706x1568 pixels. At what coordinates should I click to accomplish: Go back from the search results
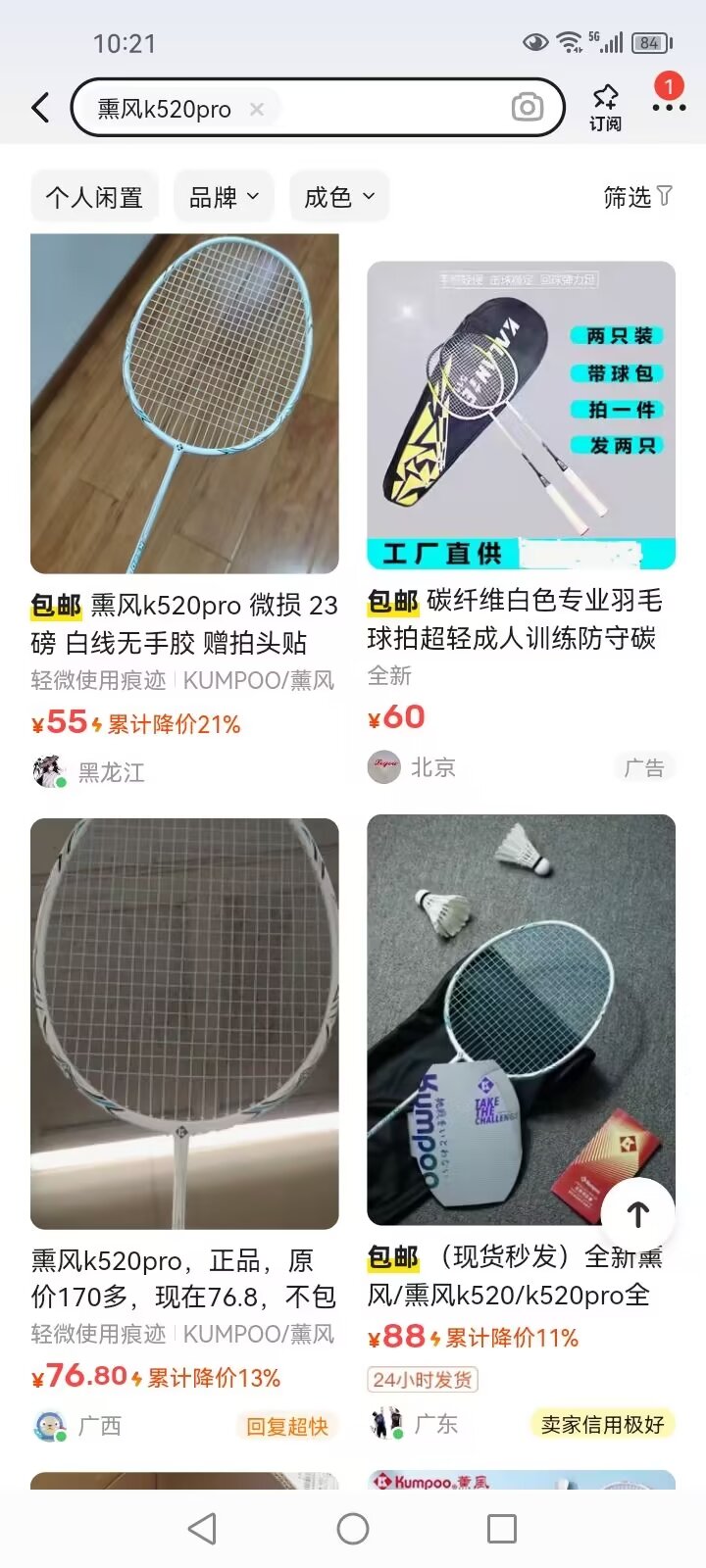tap(41, 108)
